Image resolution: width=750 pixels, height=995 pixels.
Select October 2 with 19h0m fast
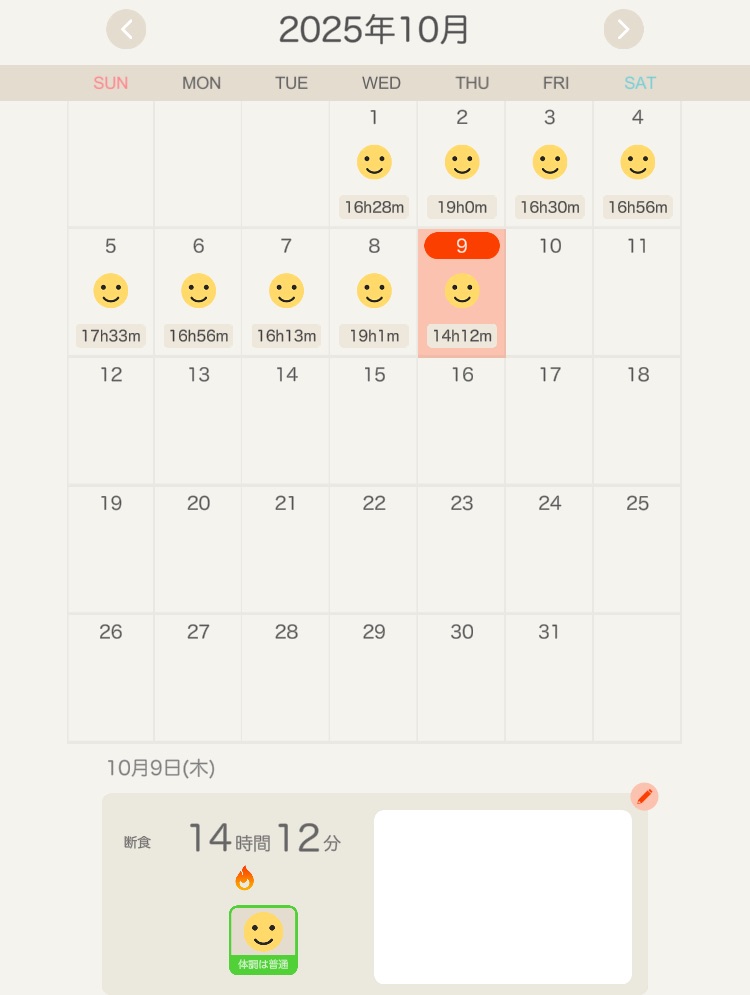[x=462, y=164]
